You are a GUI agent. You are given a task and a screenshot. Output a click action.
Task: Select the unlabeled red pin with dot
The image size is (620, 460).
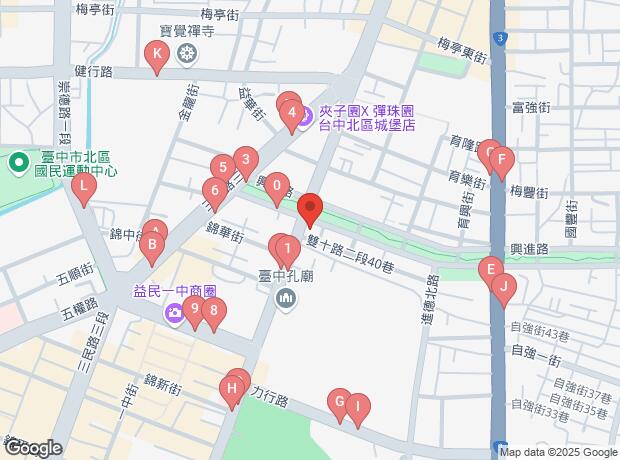pyautogui.click(x=310, y=209)
